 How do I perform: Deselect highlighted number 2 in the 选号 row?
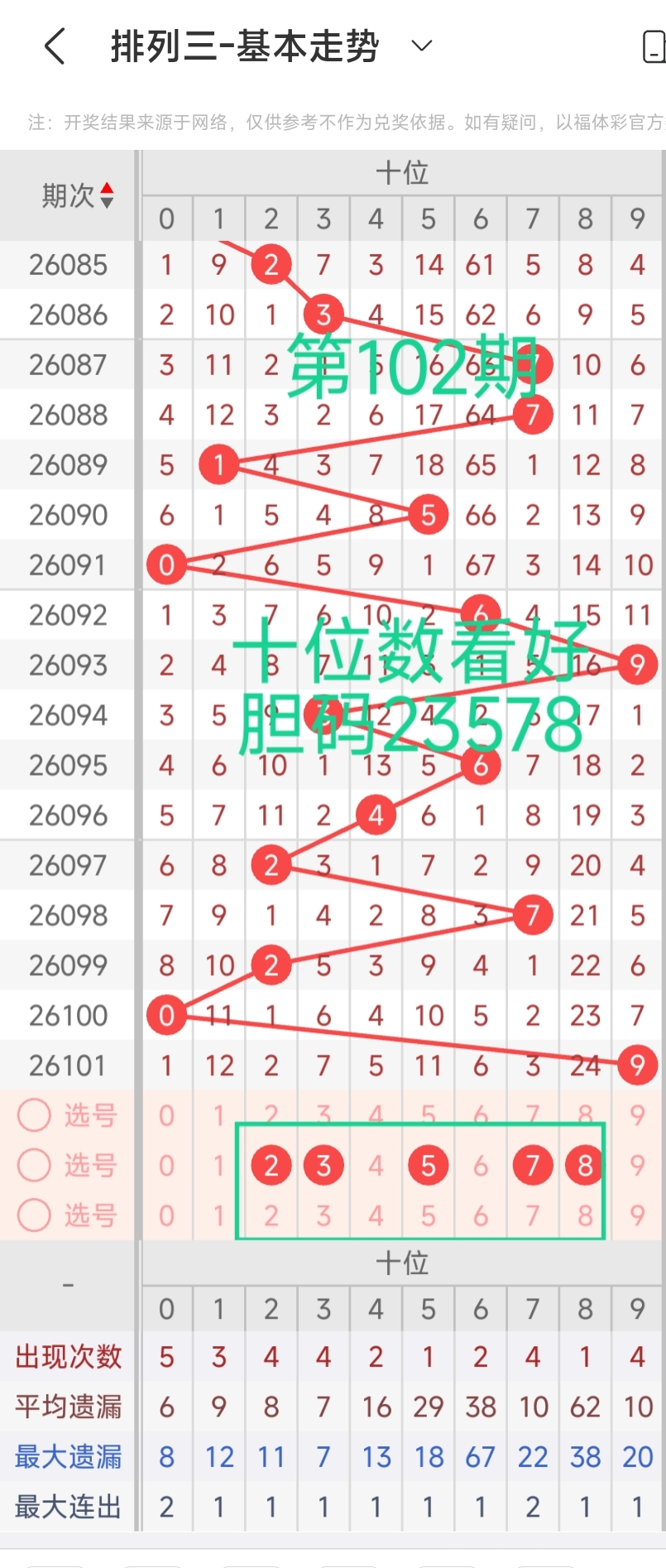[x=271, y=1165]
